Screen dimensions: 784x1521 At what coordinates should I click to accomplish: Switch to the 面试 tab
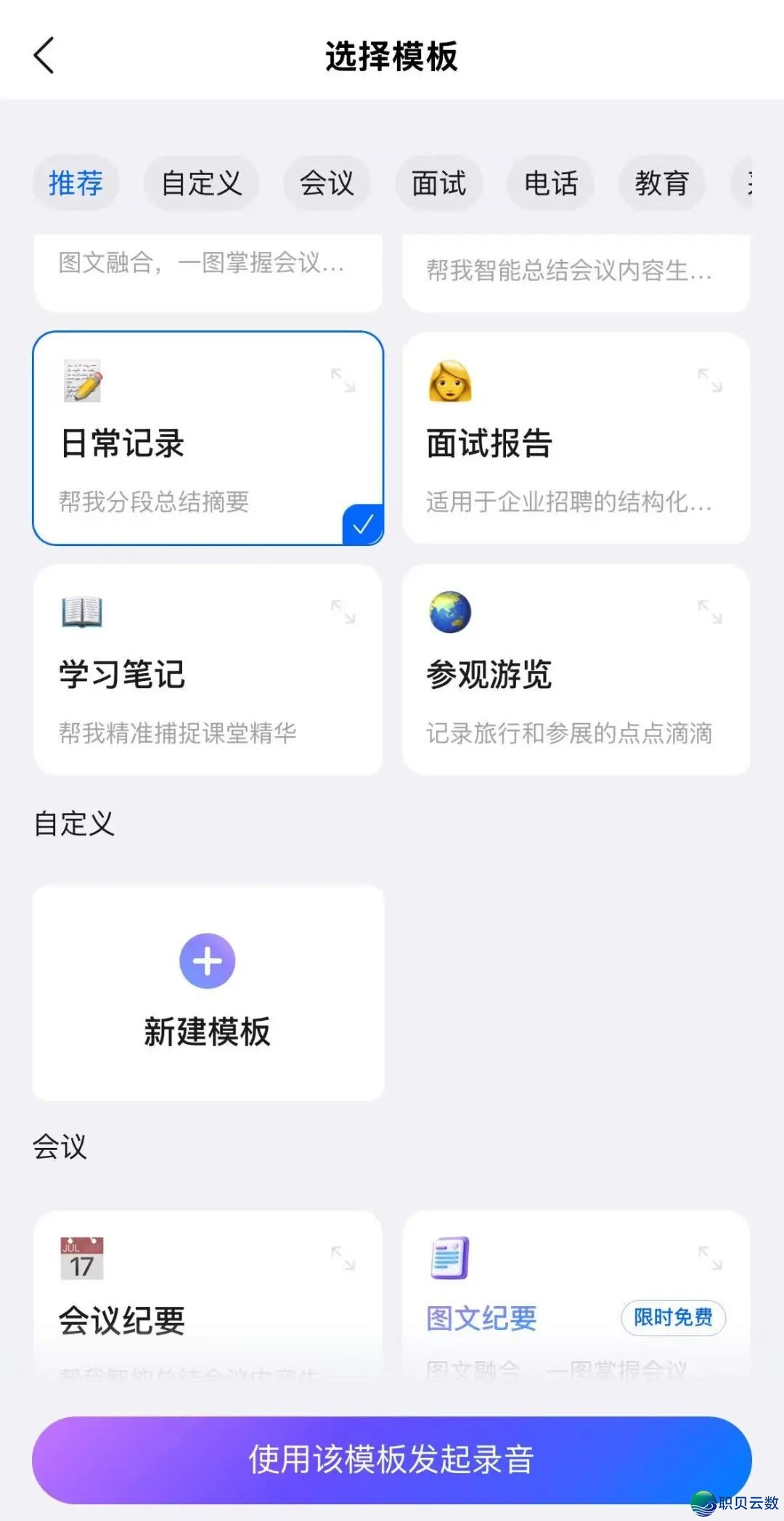coord(438,183)
